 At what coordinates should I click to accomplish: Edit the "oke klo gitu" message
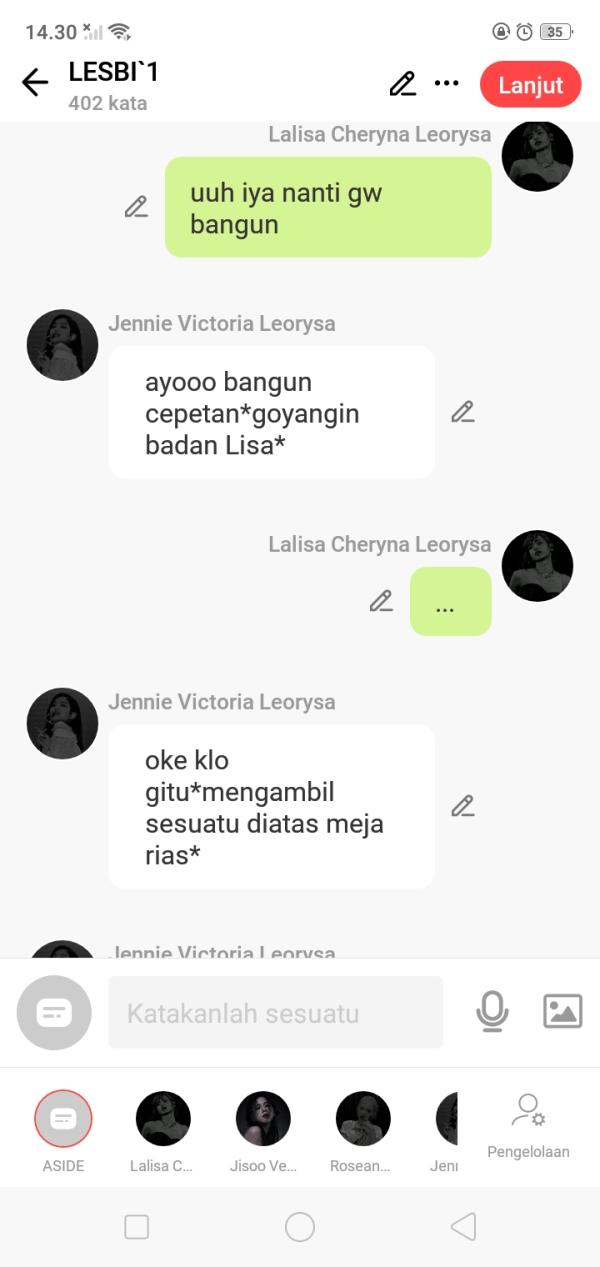[462, 806]
